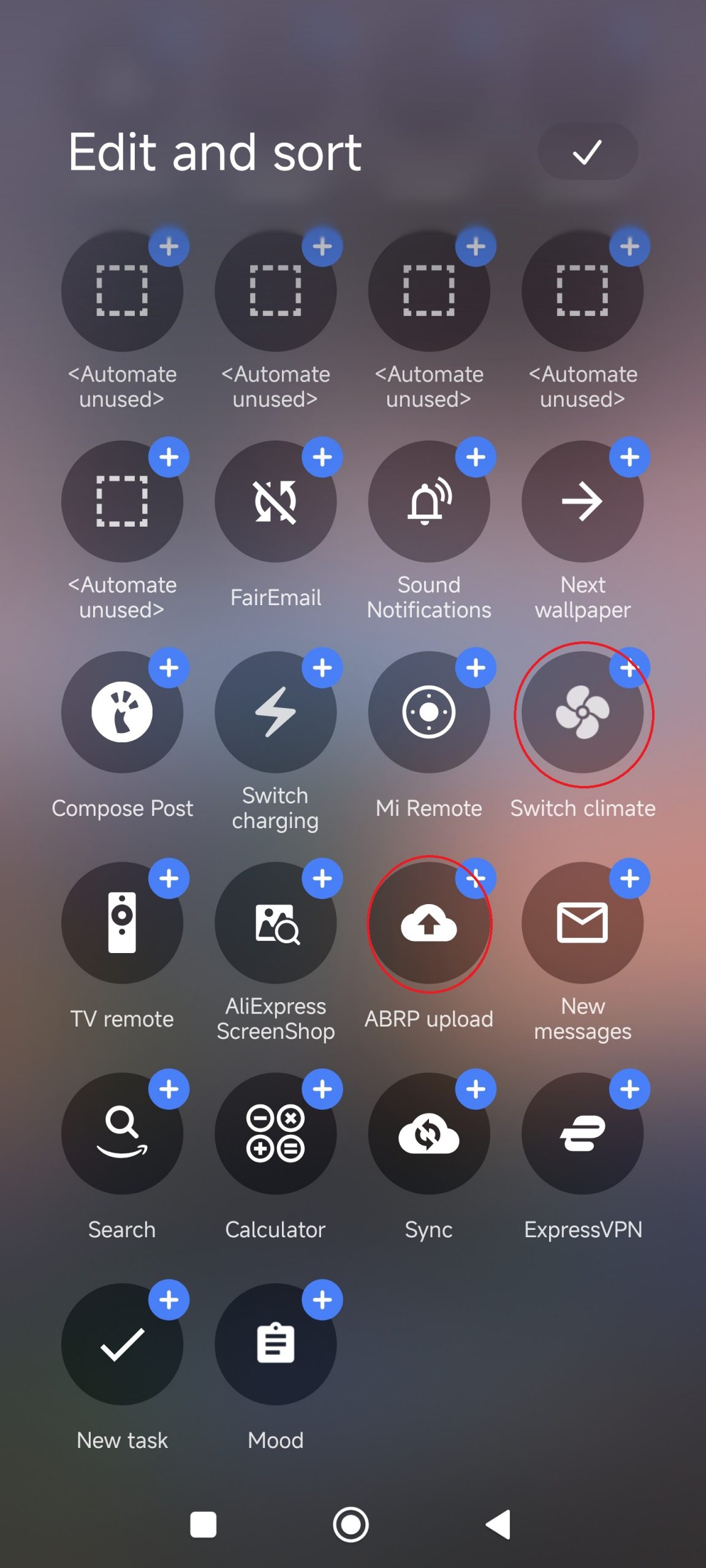Add the ABRP upload tile
This screenshot has height=1568, width=706.
pos(476,878)
